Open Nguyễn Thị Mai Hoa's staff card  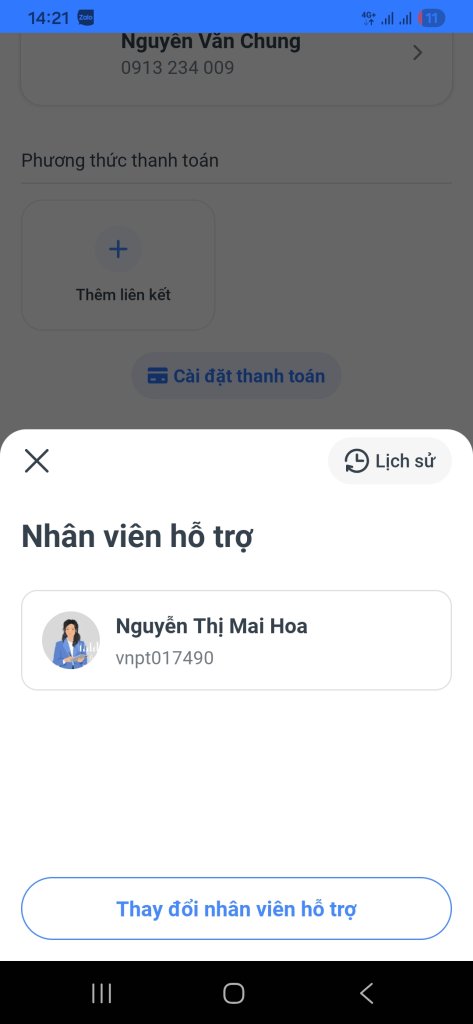(236, 640)
